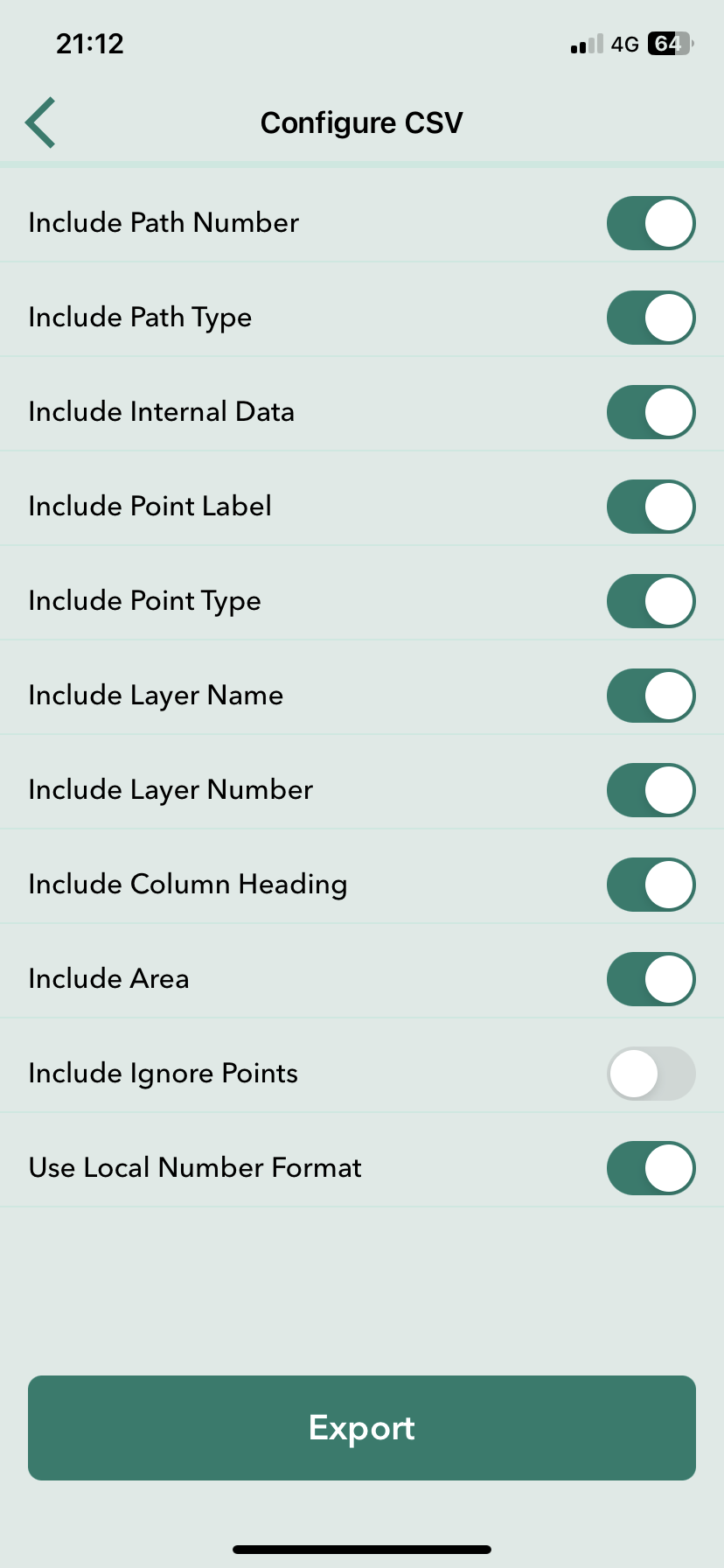Viewport: 724px width, 1568px height.
Task: Turn off Use Local Number Format
Action: 651,1168
